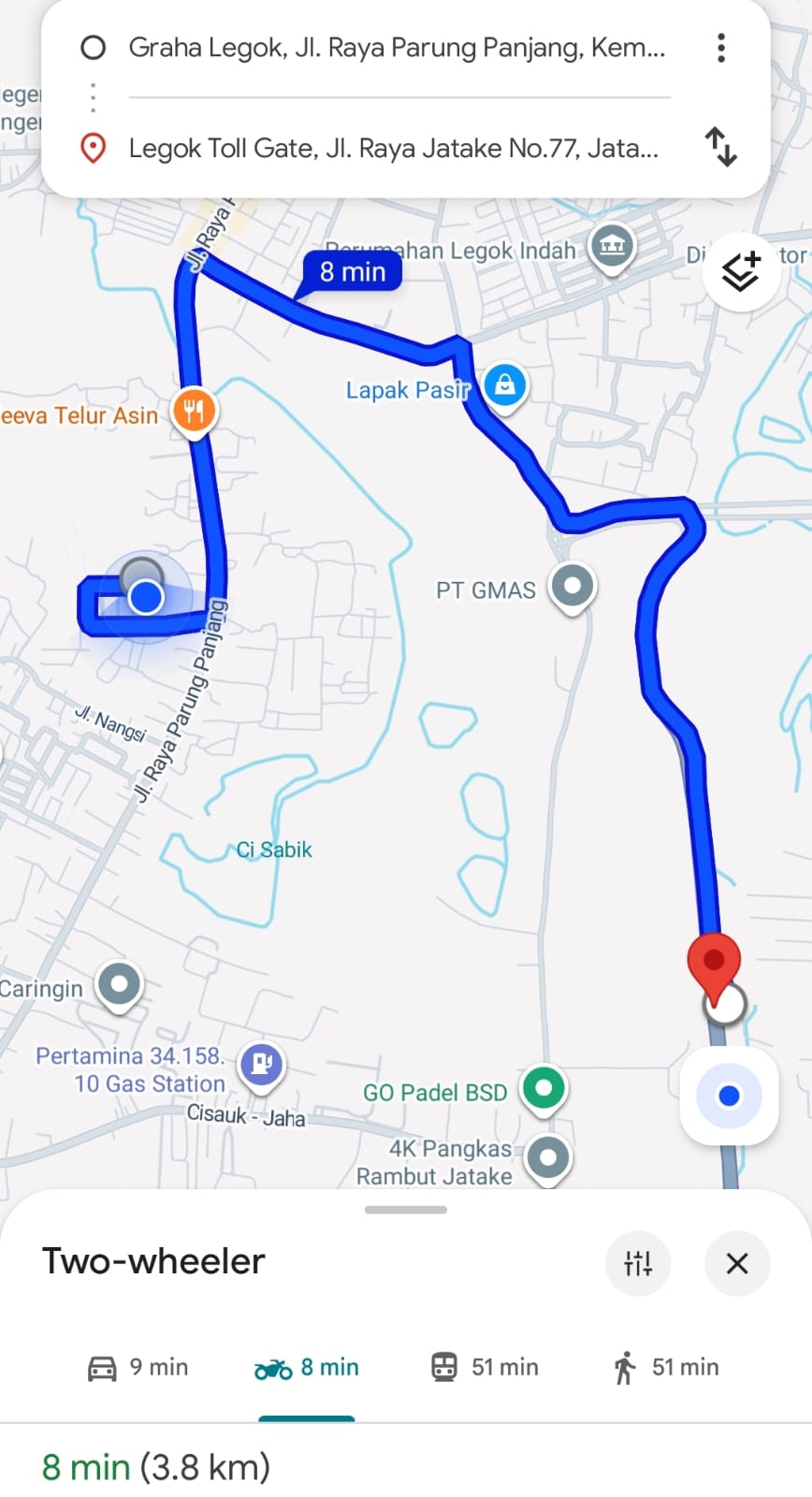Re-center map on my location
812x1497 pixels.
pyautogui.click(x=729, y=1096)
